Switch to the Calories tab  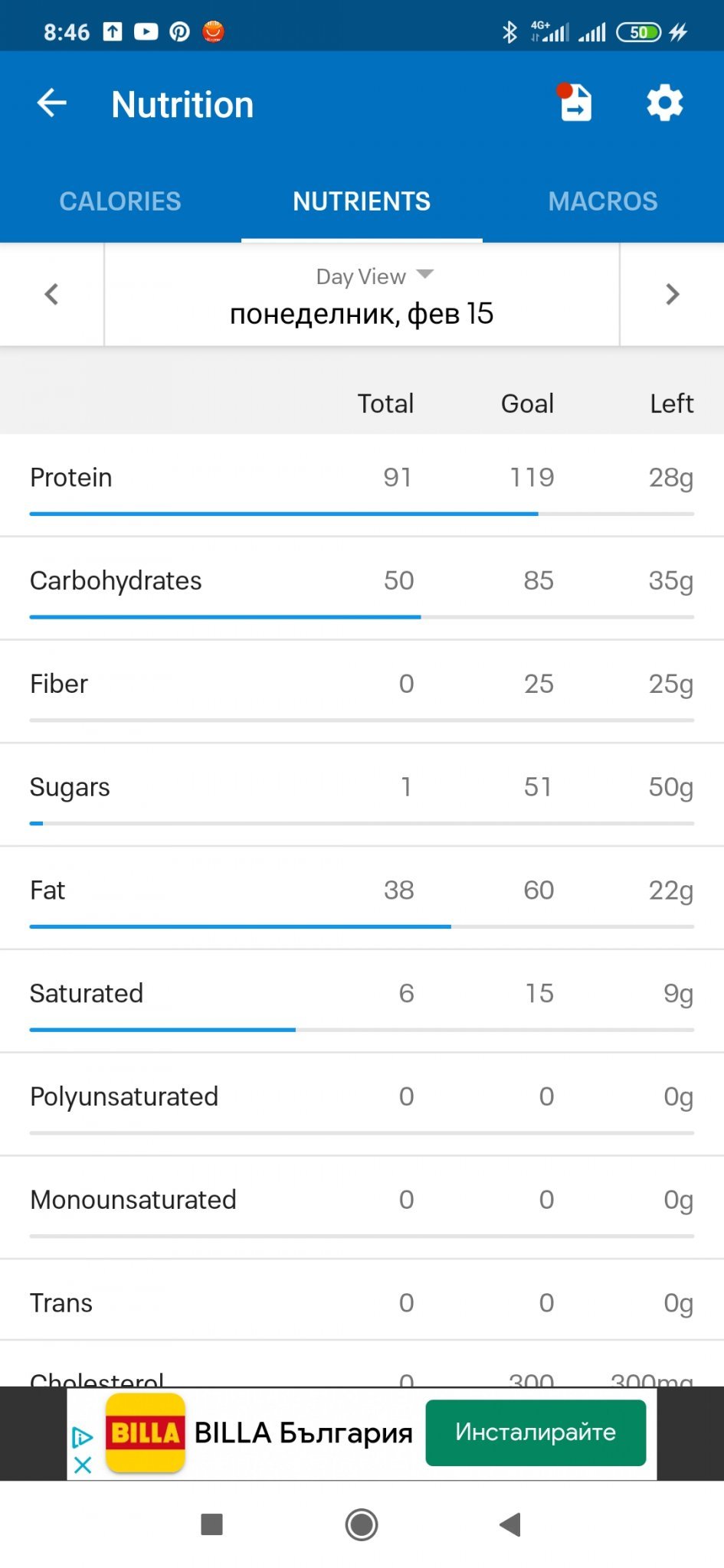coord(120,201)
